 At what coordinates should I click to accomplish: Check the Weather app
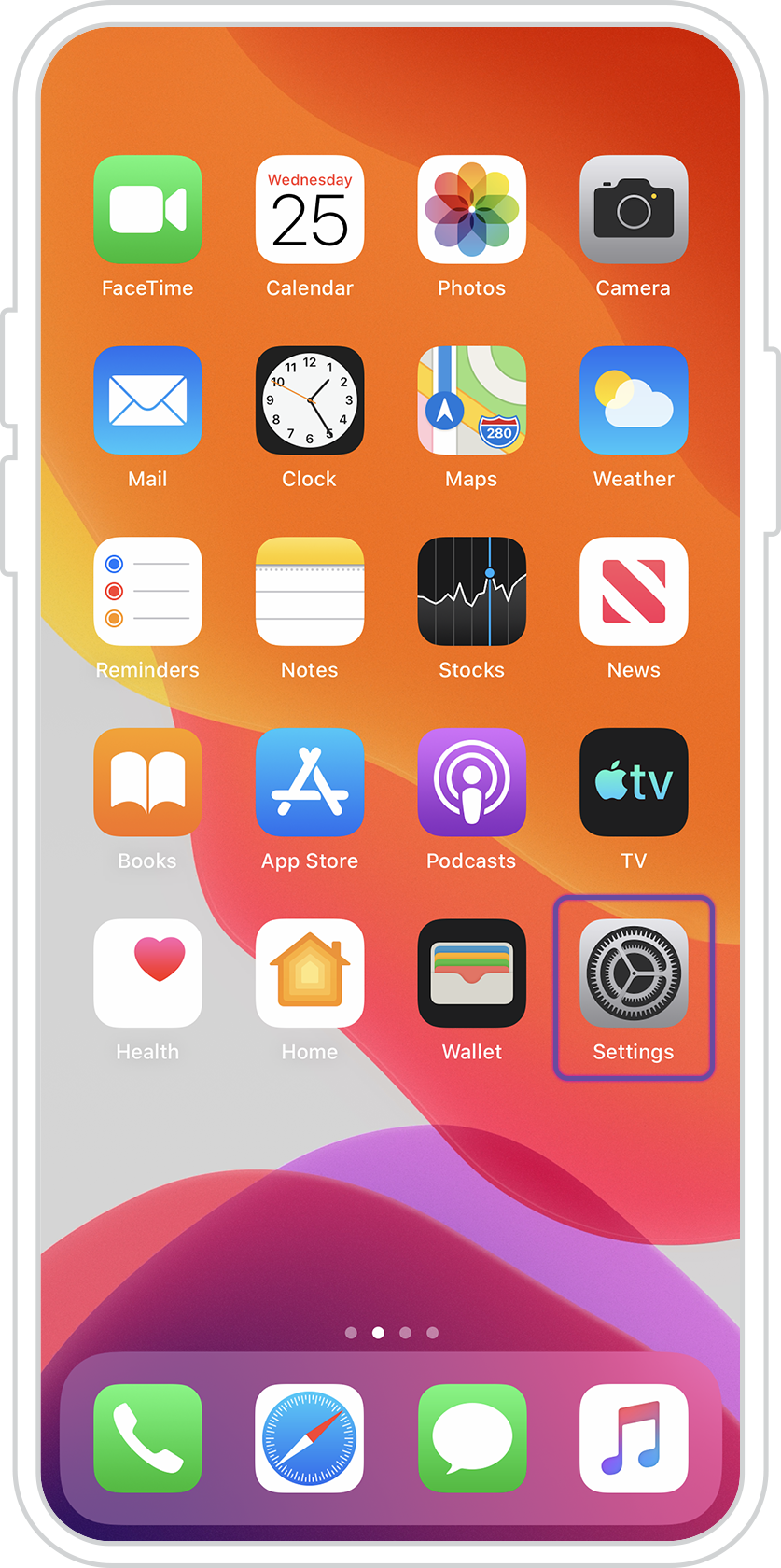pyautogui.click(x=634, y=400)
